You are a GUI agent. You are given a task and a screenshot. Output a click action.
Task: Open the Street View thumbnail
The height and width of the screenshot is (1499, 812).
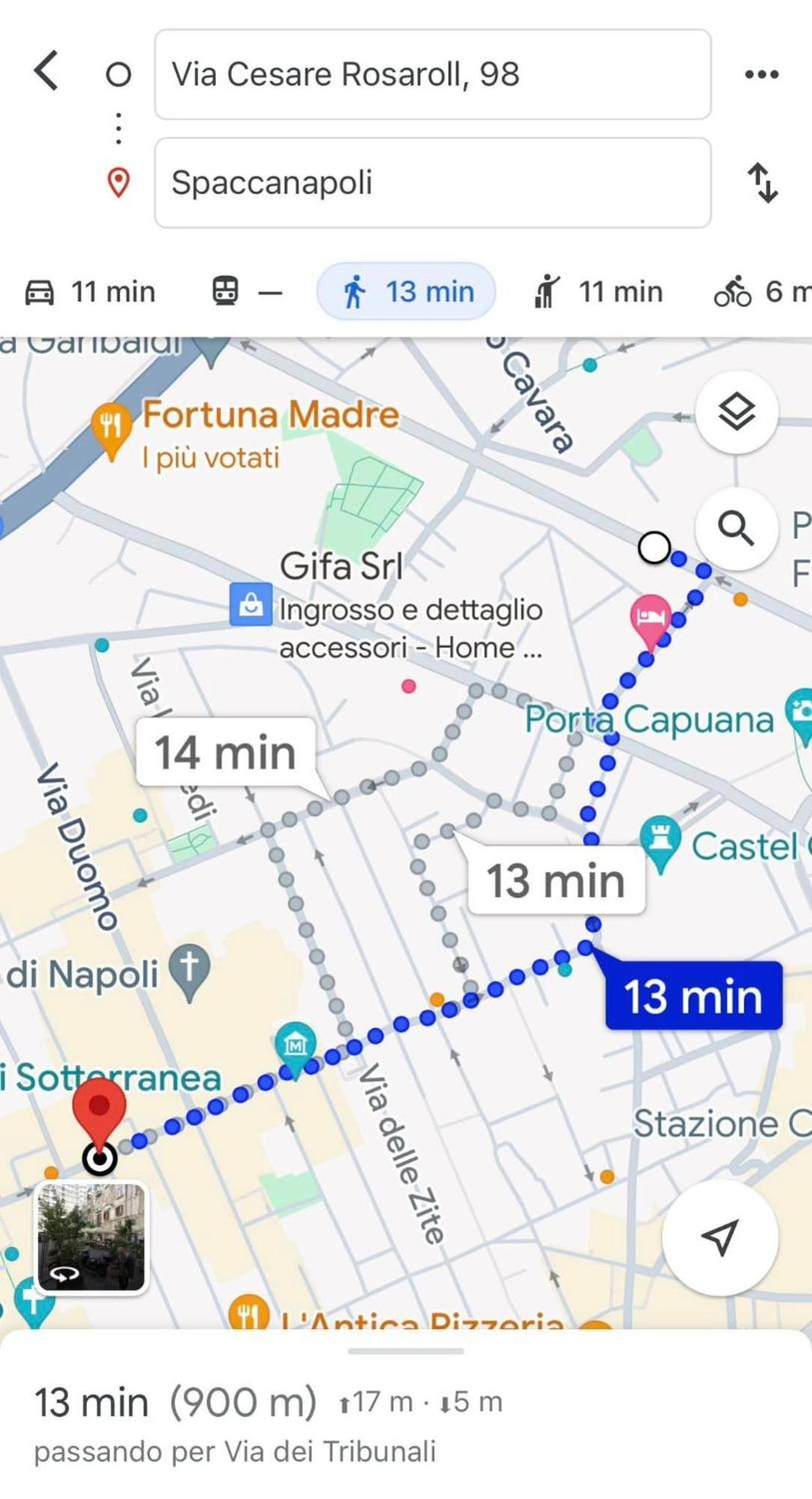[91, 1237]
